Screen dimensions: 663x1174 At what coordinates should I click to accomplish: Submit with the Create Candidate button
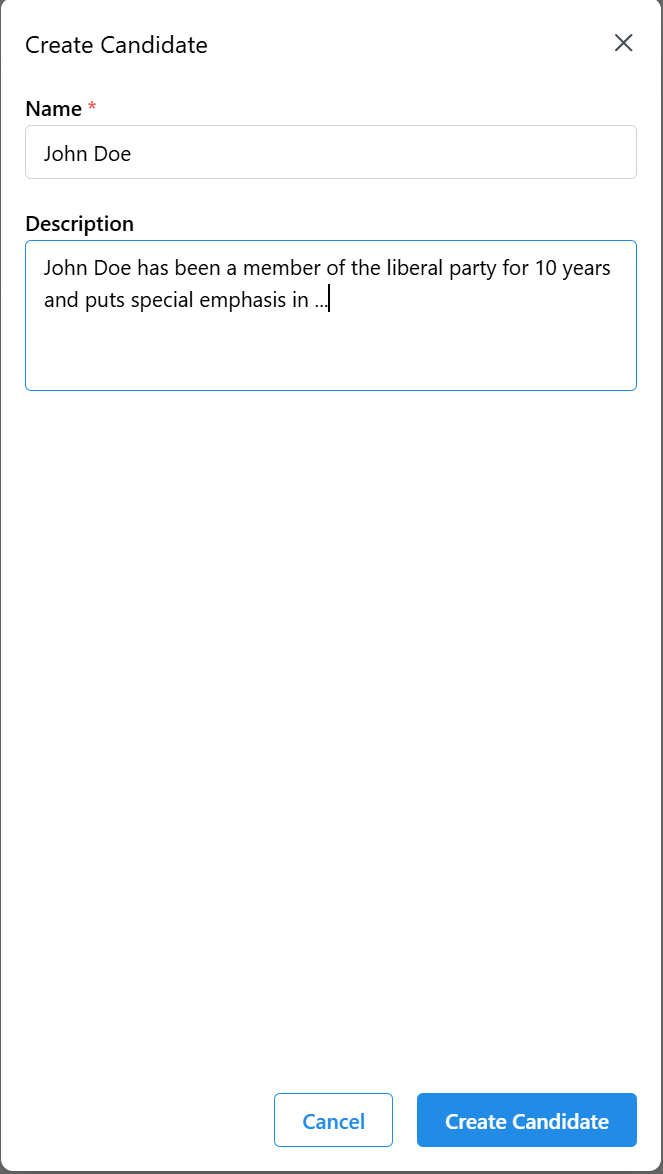coord(526,1121)
